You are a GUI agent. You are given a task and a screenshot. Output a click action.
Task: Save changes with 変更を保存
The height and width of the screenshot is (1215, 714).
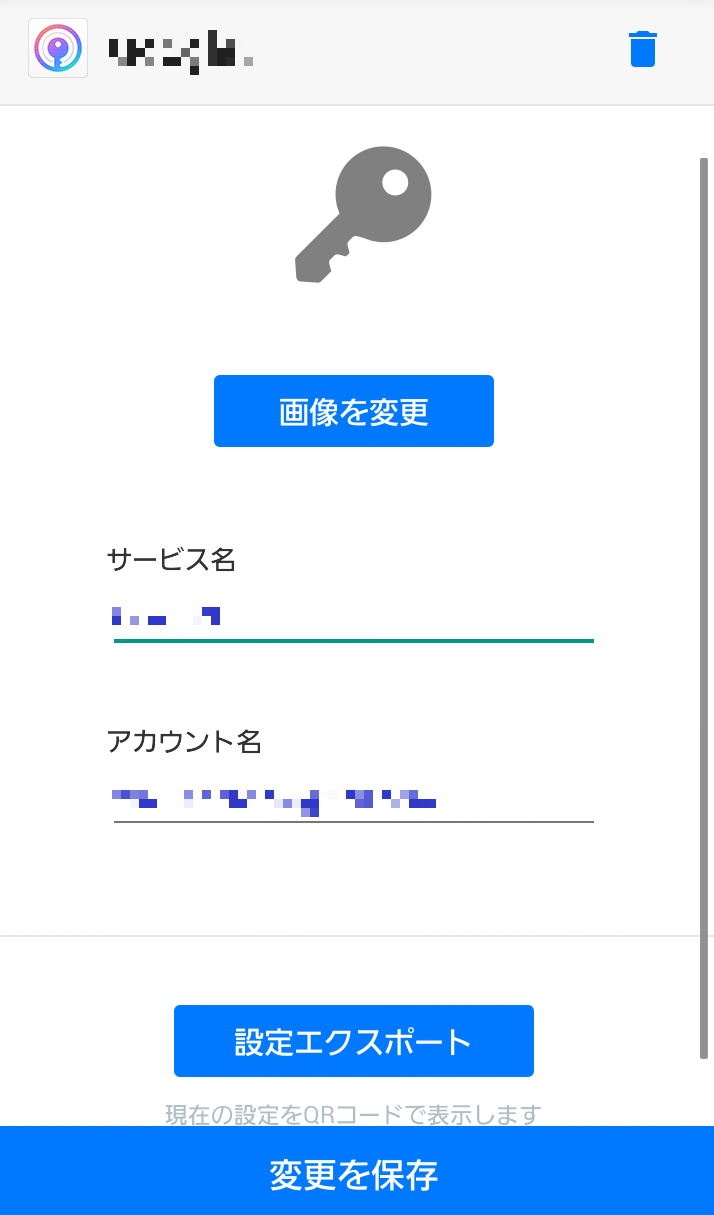tap(354, 1174)
